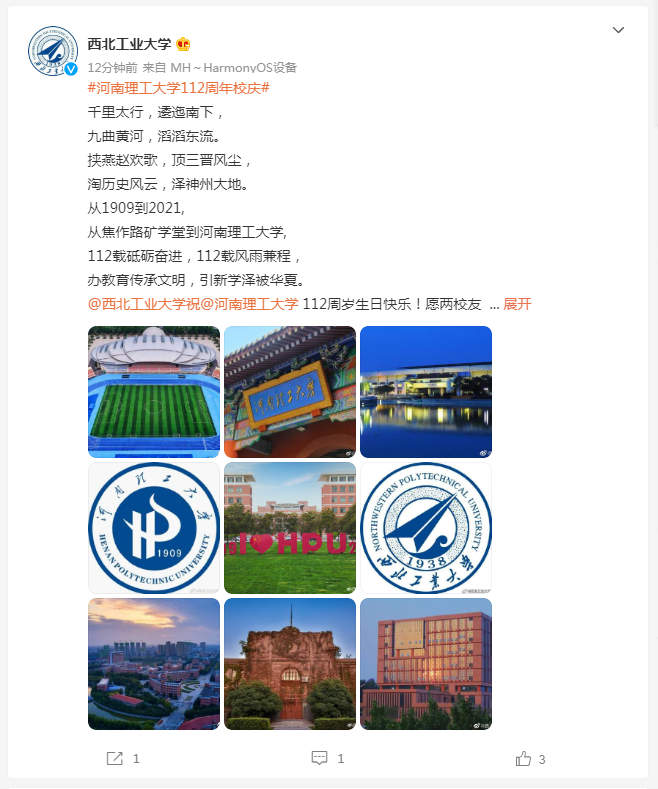658x789 pixels.
Task: Open the Northwestern Polytechnical University emblem image
Action: [426, 528]
